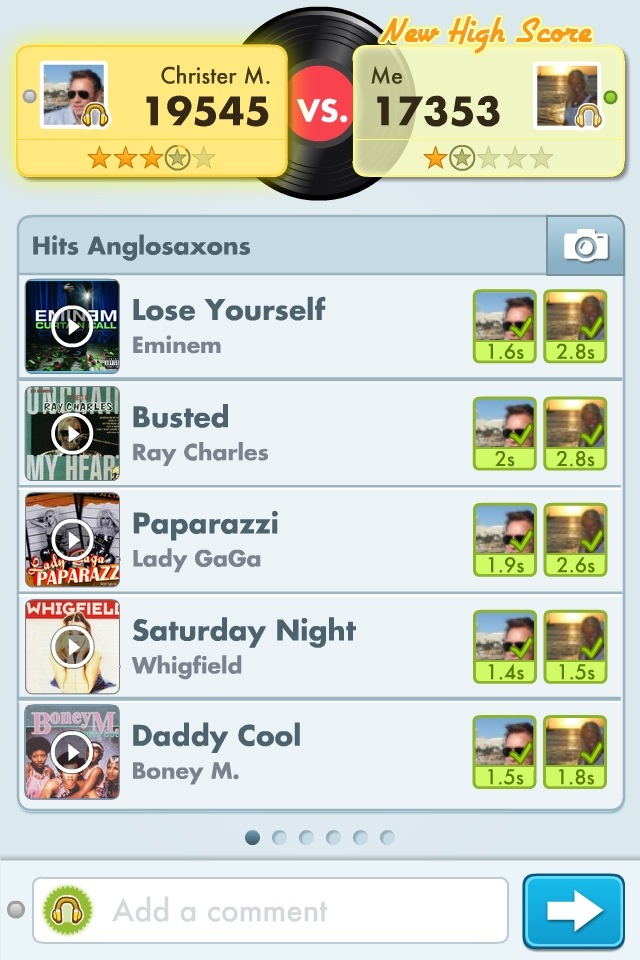Play the Paparazzi preview
The height and width of the screenshot is (960, 640).
72,541
